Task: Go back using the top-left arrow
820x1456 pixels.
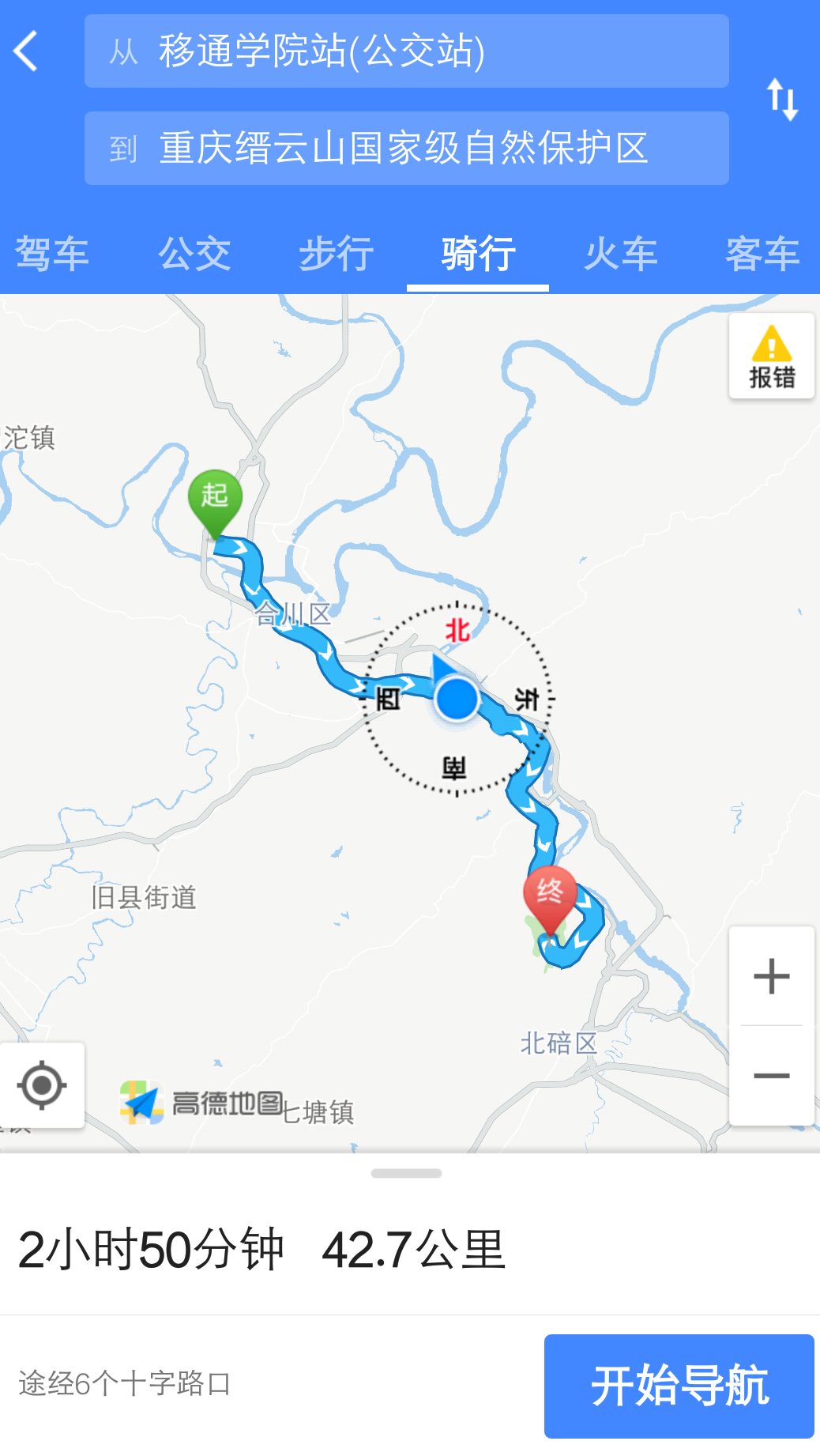Action: pos(26,51)
